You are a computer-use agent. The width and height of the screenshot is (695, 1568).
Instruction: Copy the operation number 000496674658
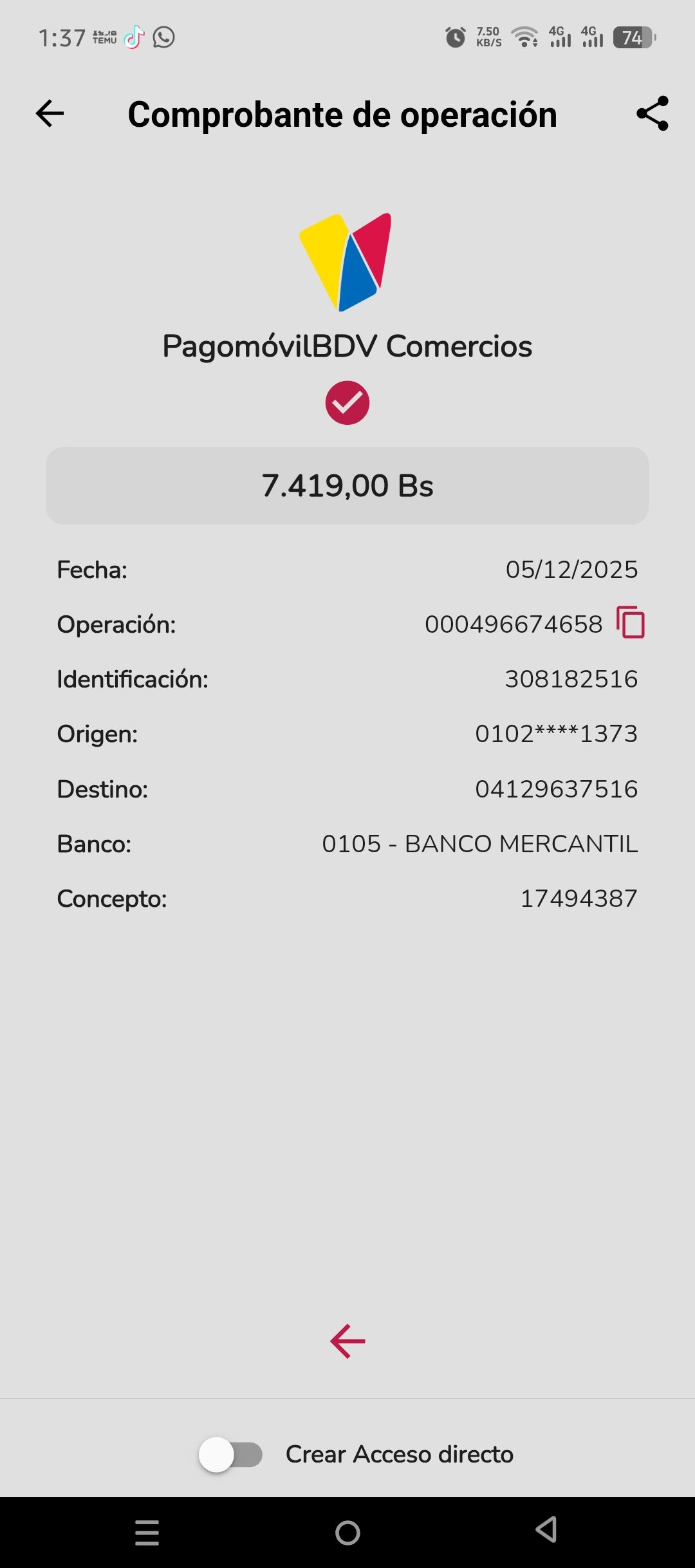coord(631,622)
